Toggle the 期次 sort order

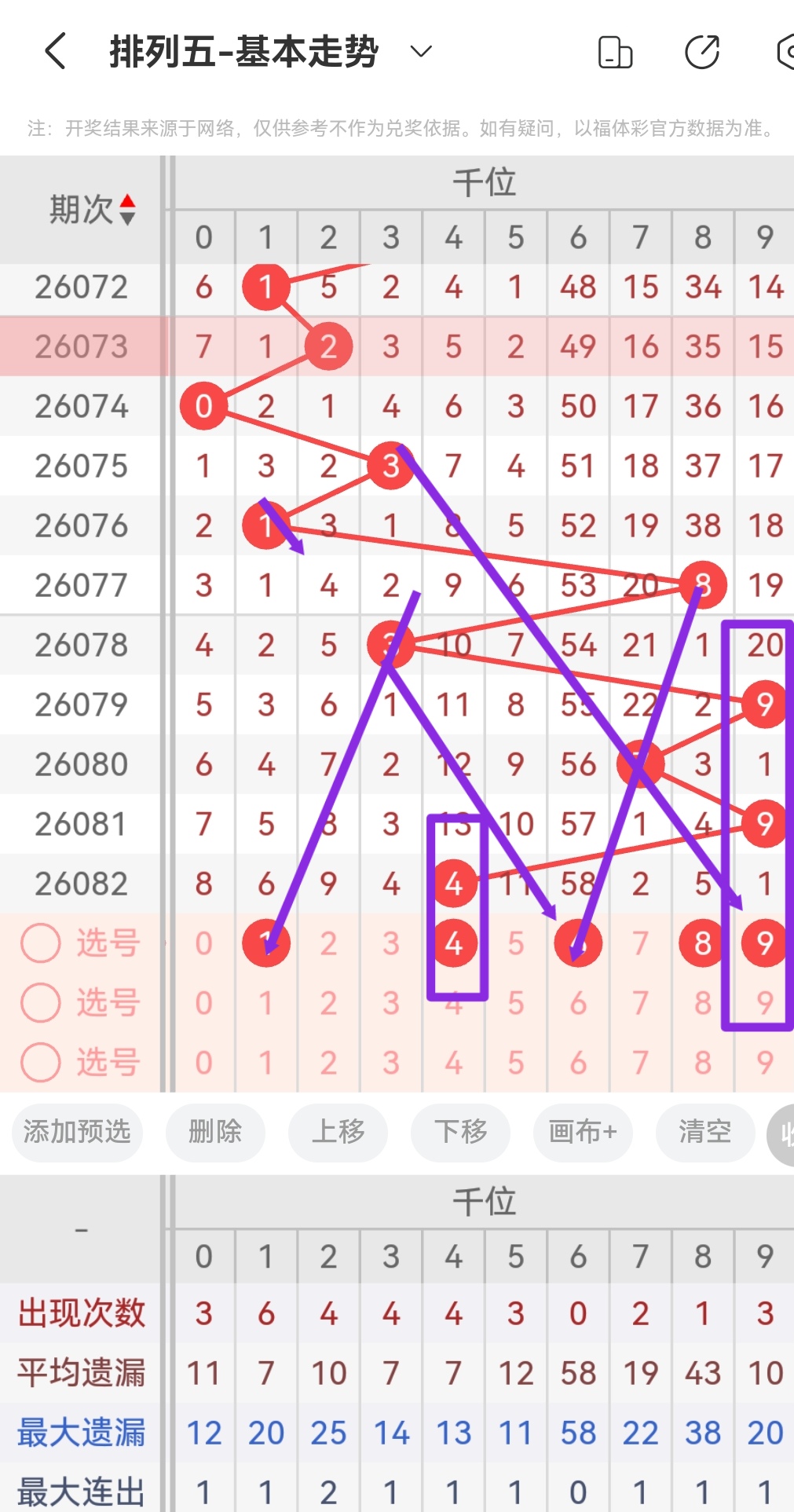click(127, 210)
